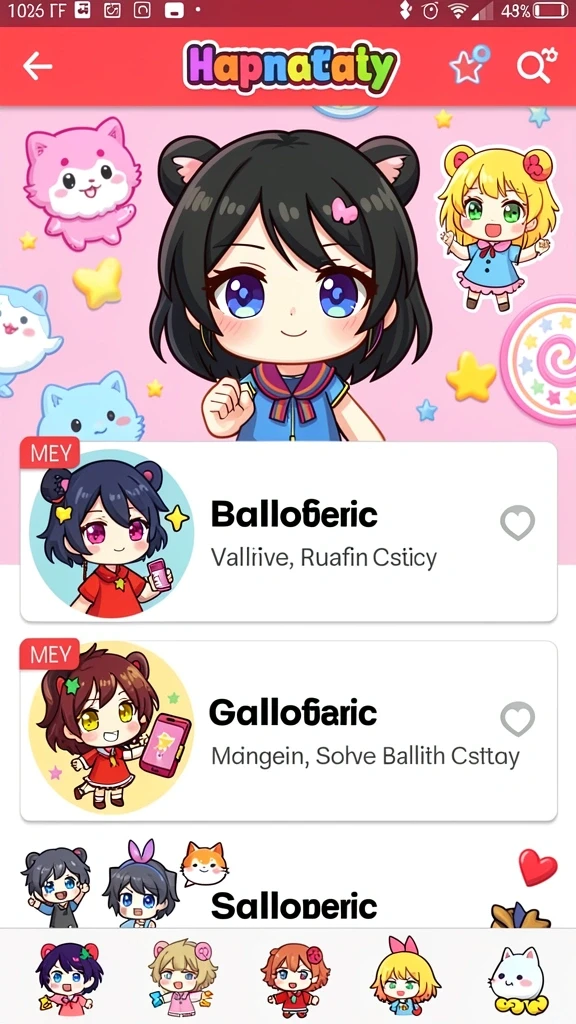576x1024 pixels.
Task: Open the star favorites icon
Action: (x=468, y=65)
